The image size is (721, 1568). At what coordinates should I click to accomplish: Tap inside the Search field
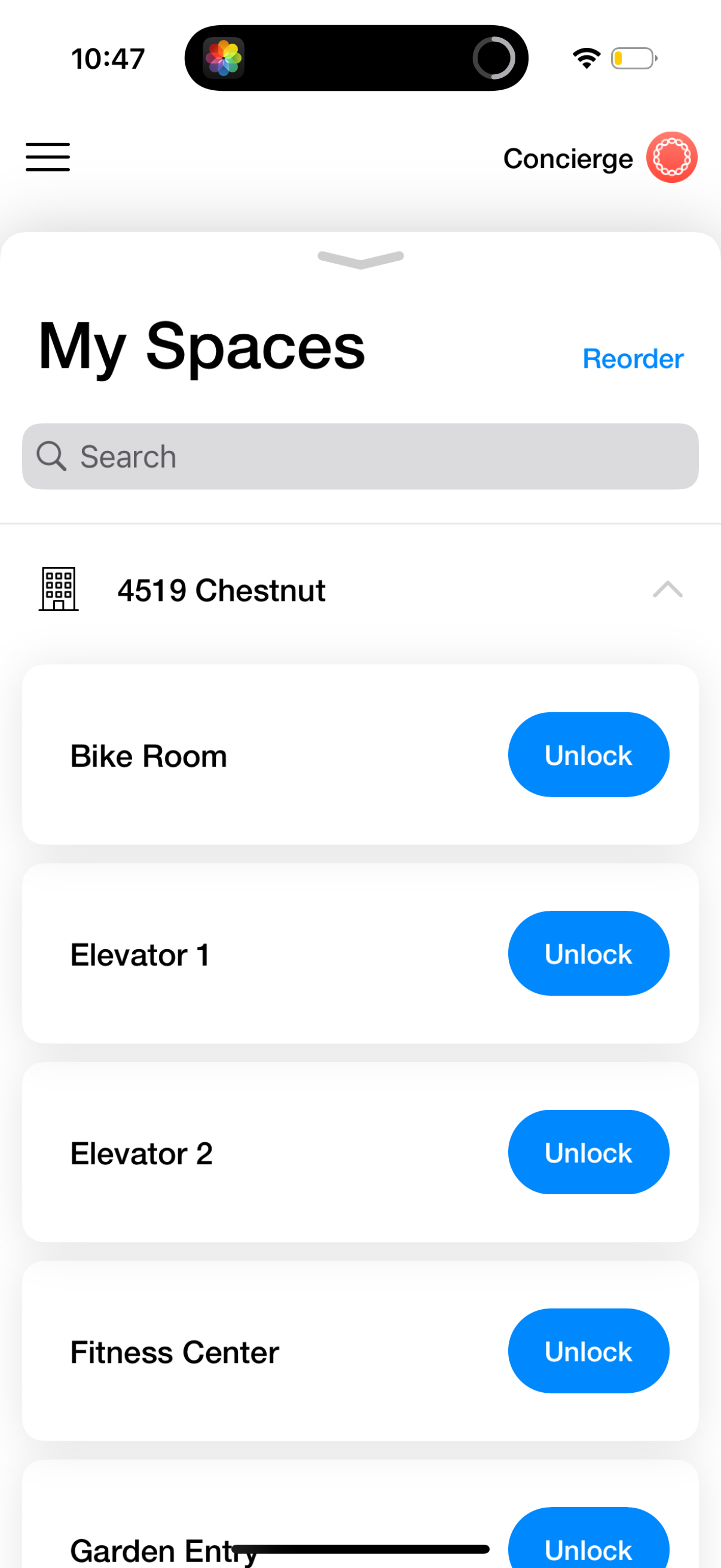point(360,456)
